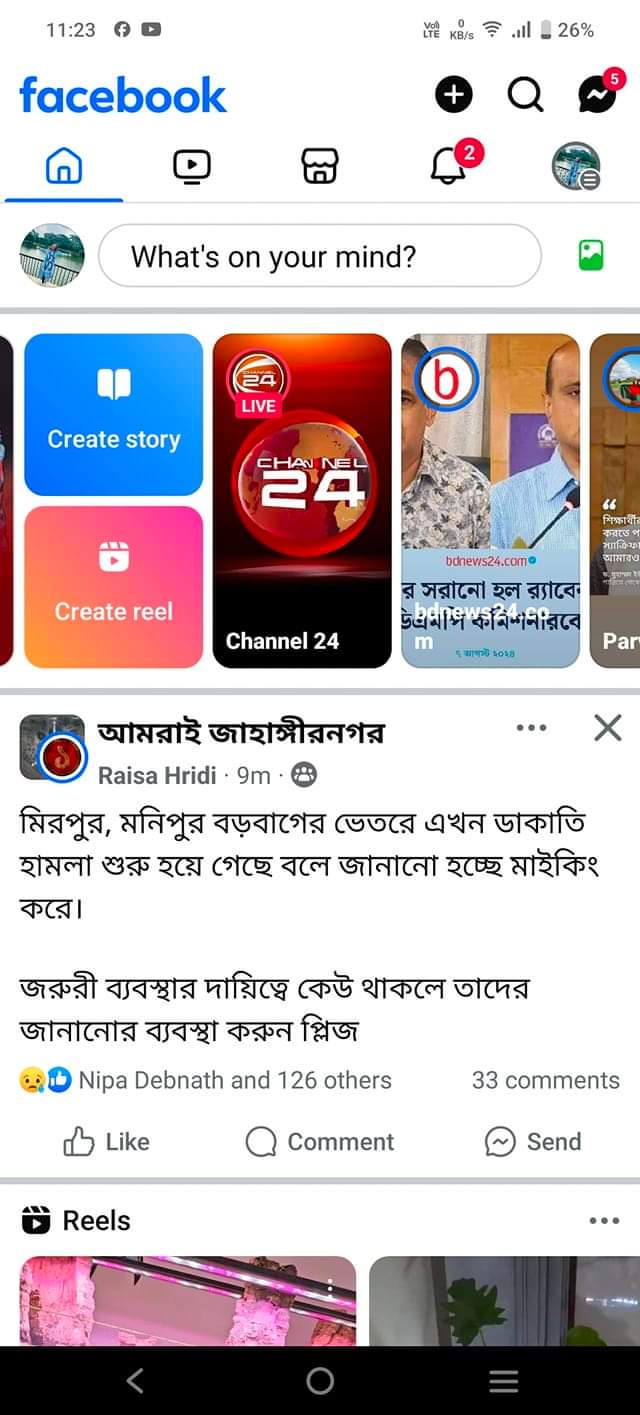The height and width of the screenshot is (1415, 640).
Task: Open the notifications bell
Action: [x=448, y=166]
